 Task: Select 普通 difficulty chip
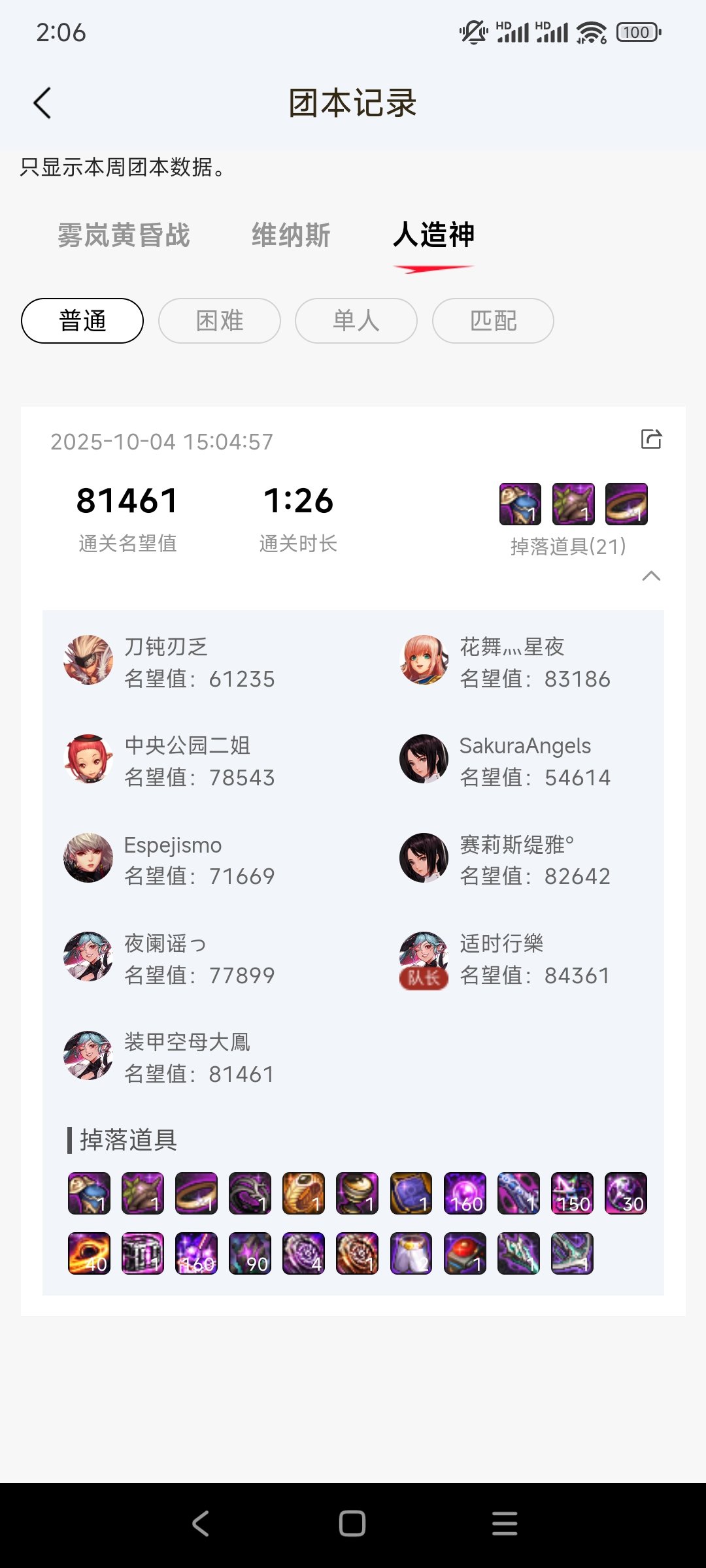point(82,321)
